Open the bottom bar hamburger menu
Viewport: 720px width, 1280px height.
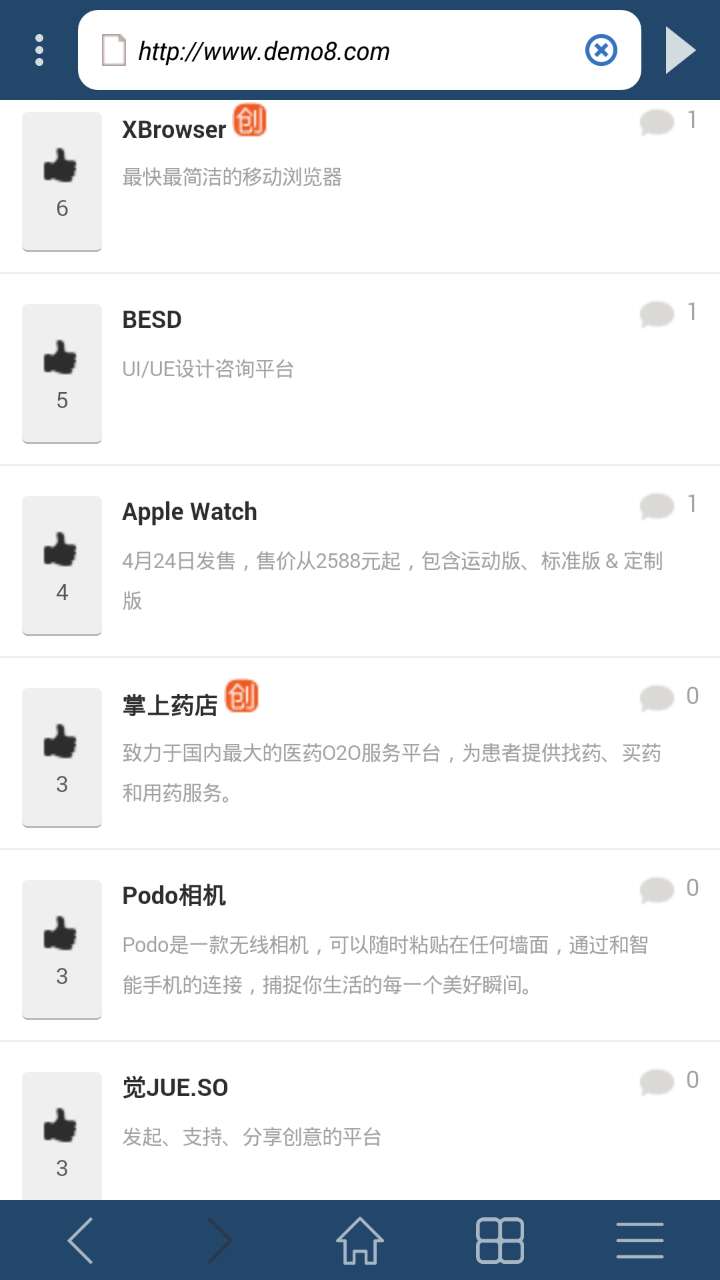640,1241
